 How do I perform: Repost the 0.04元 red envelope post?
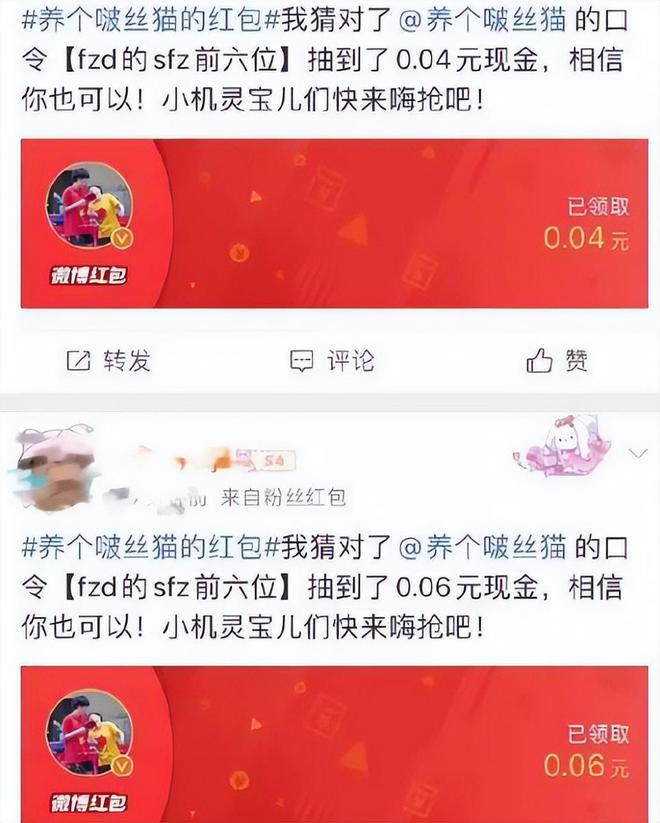click(108, 361)
